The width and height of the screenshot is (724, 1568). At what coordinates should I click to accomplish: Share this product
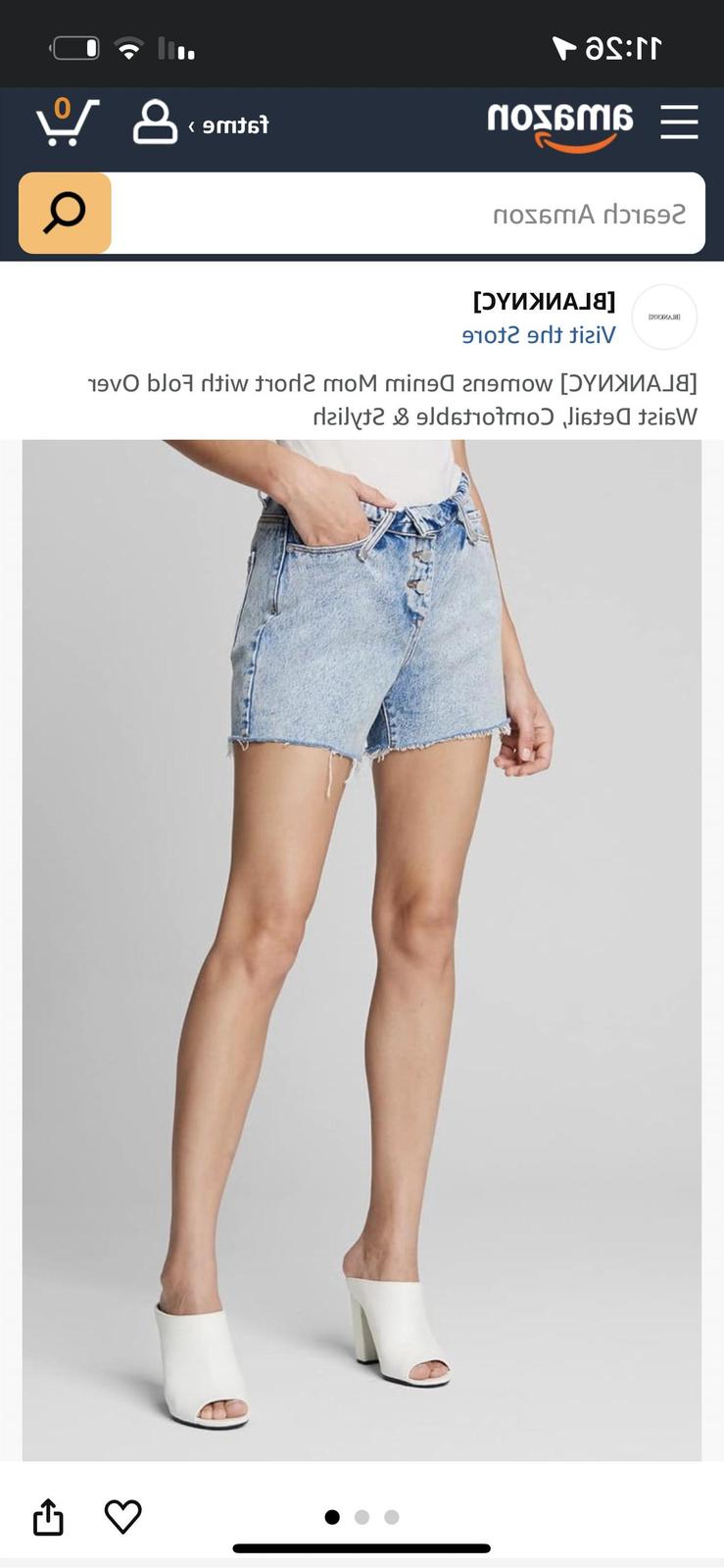[48, 1516]
